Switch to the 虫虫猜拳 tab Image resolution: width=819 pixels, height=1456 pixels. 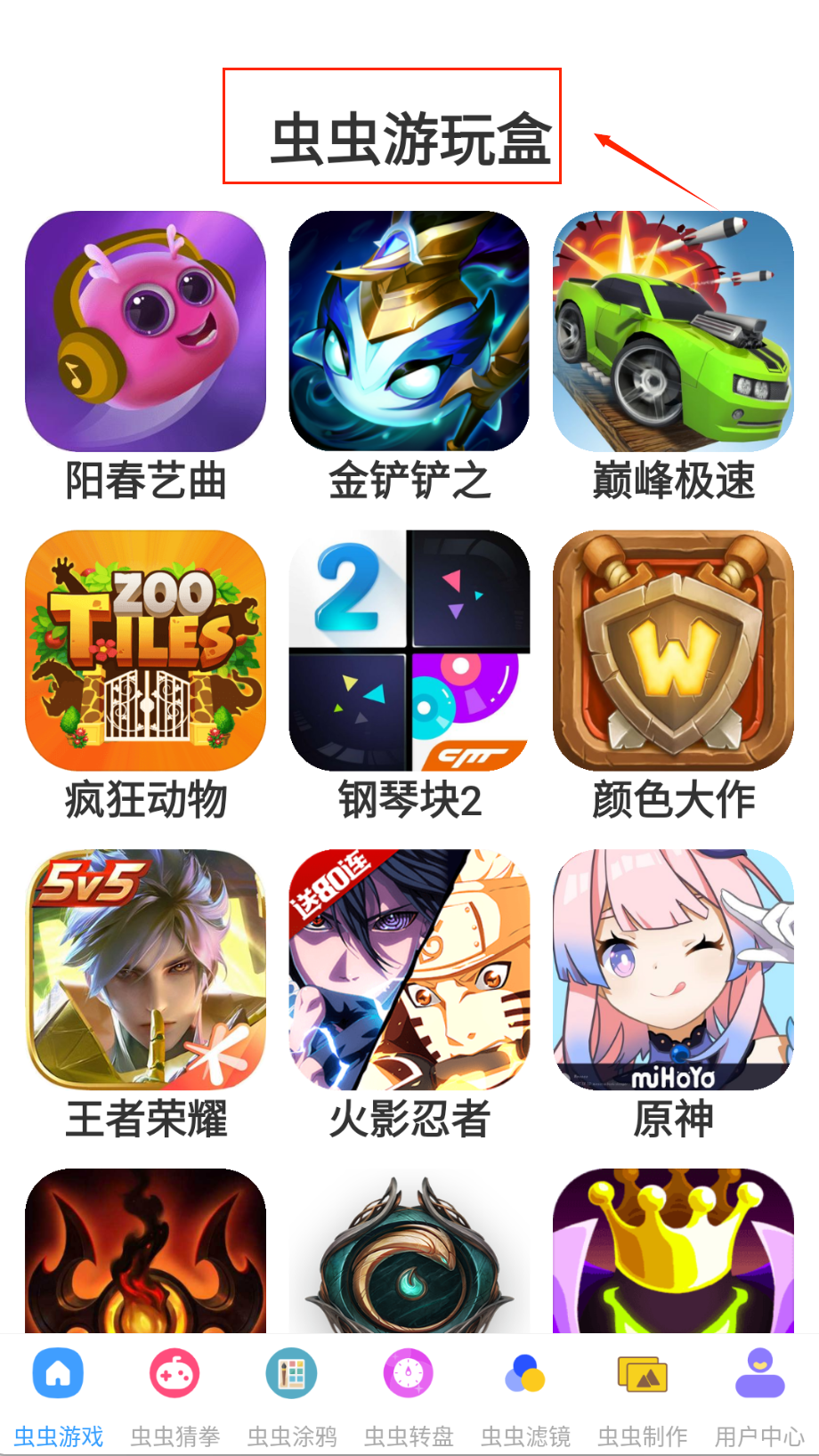pos(174,1395)
